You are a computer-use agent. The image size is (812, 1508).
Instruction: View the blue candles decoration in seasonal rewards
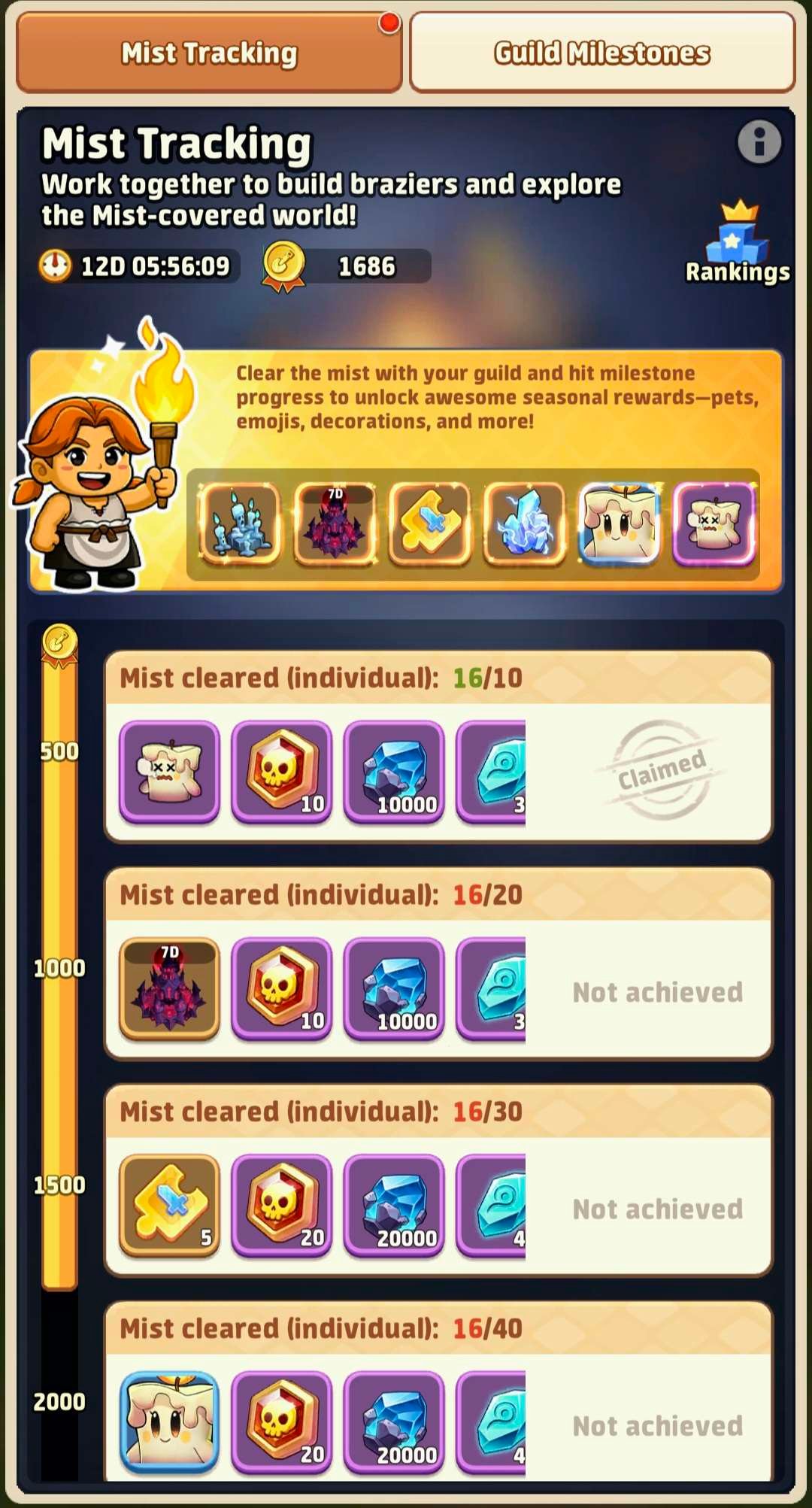tap(240, 524)
